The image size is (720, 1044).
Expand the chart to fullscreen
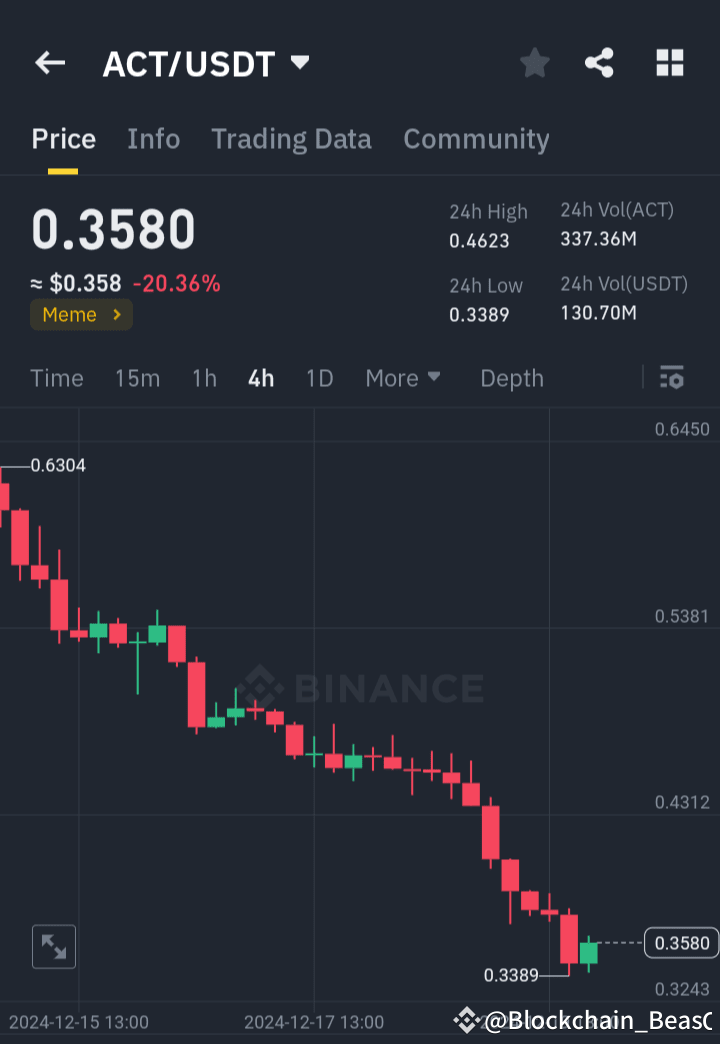click(53, 947)
